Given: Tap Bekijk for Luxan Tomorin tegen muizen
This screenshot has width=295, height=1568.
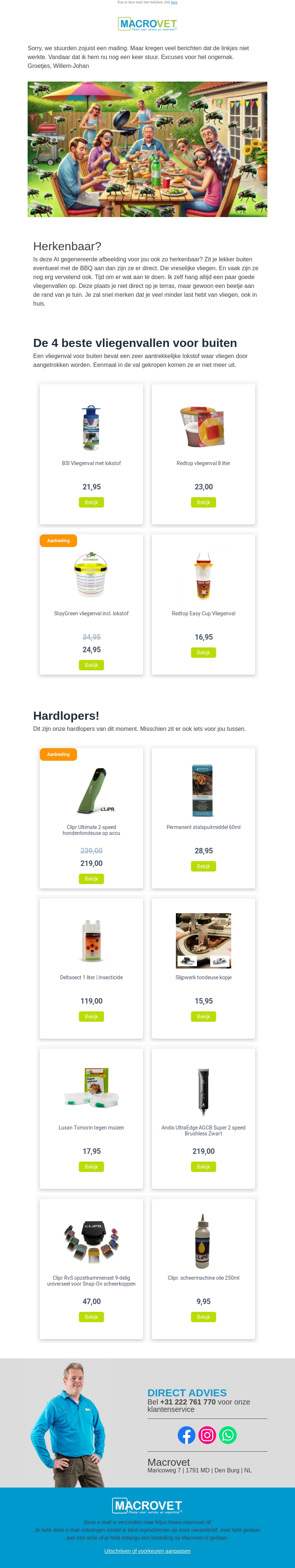Looking at the screenshot, I should pos(91,1167).
